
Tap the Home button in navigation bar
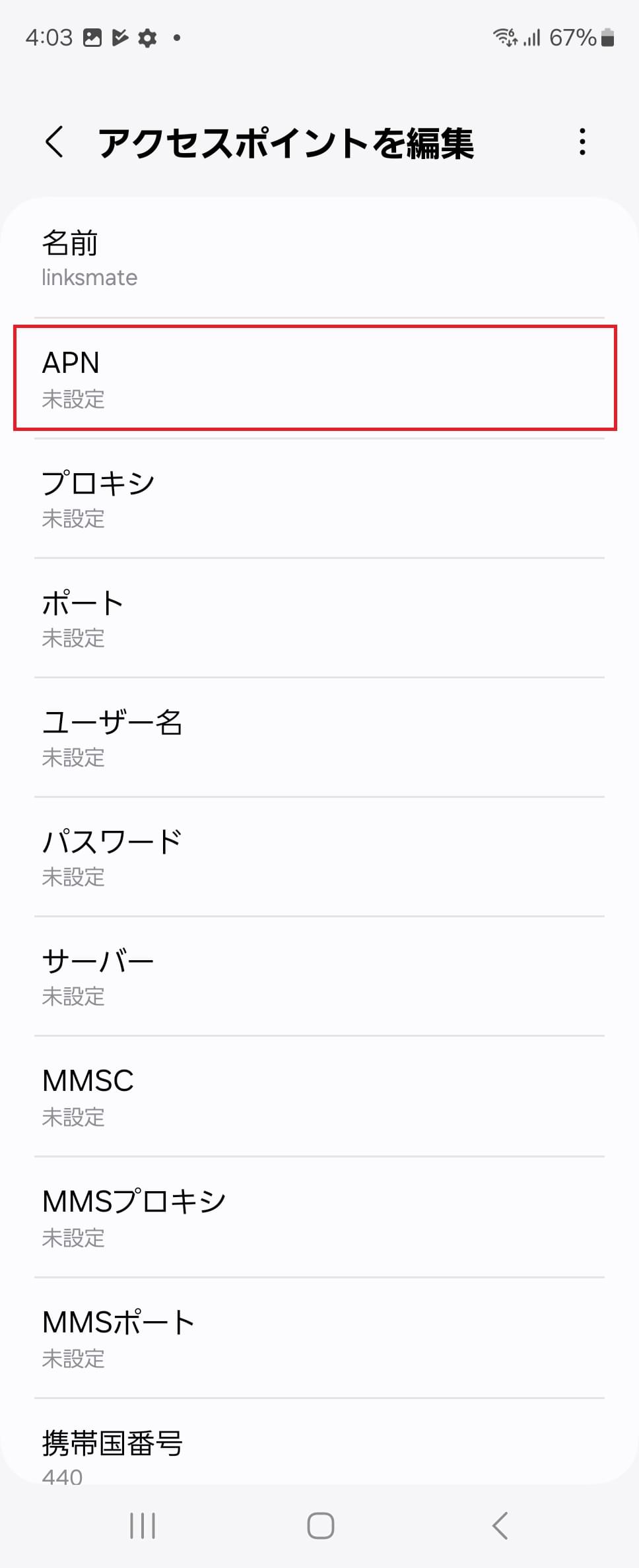[319, 1524]
